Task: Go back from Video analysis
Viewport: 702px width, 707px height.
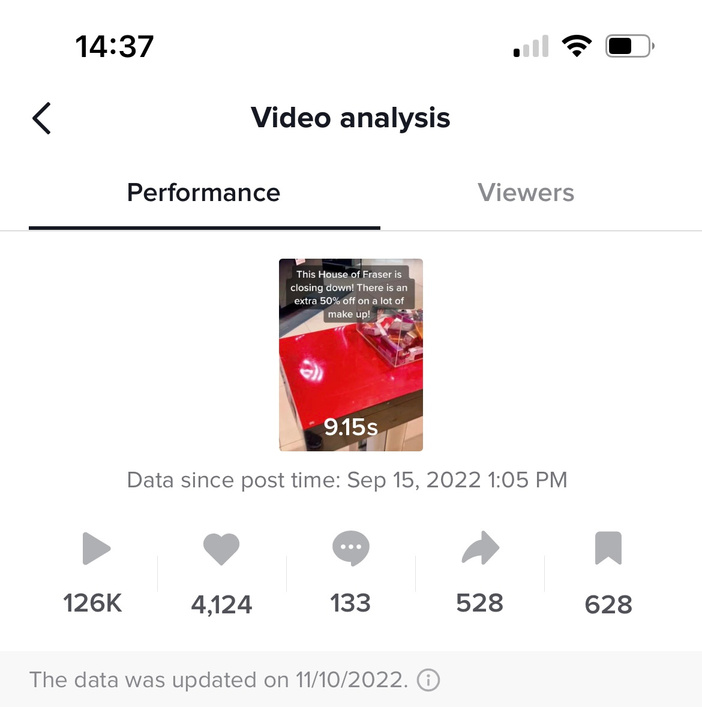Action: pyautogui.click(x=41, y=118)
